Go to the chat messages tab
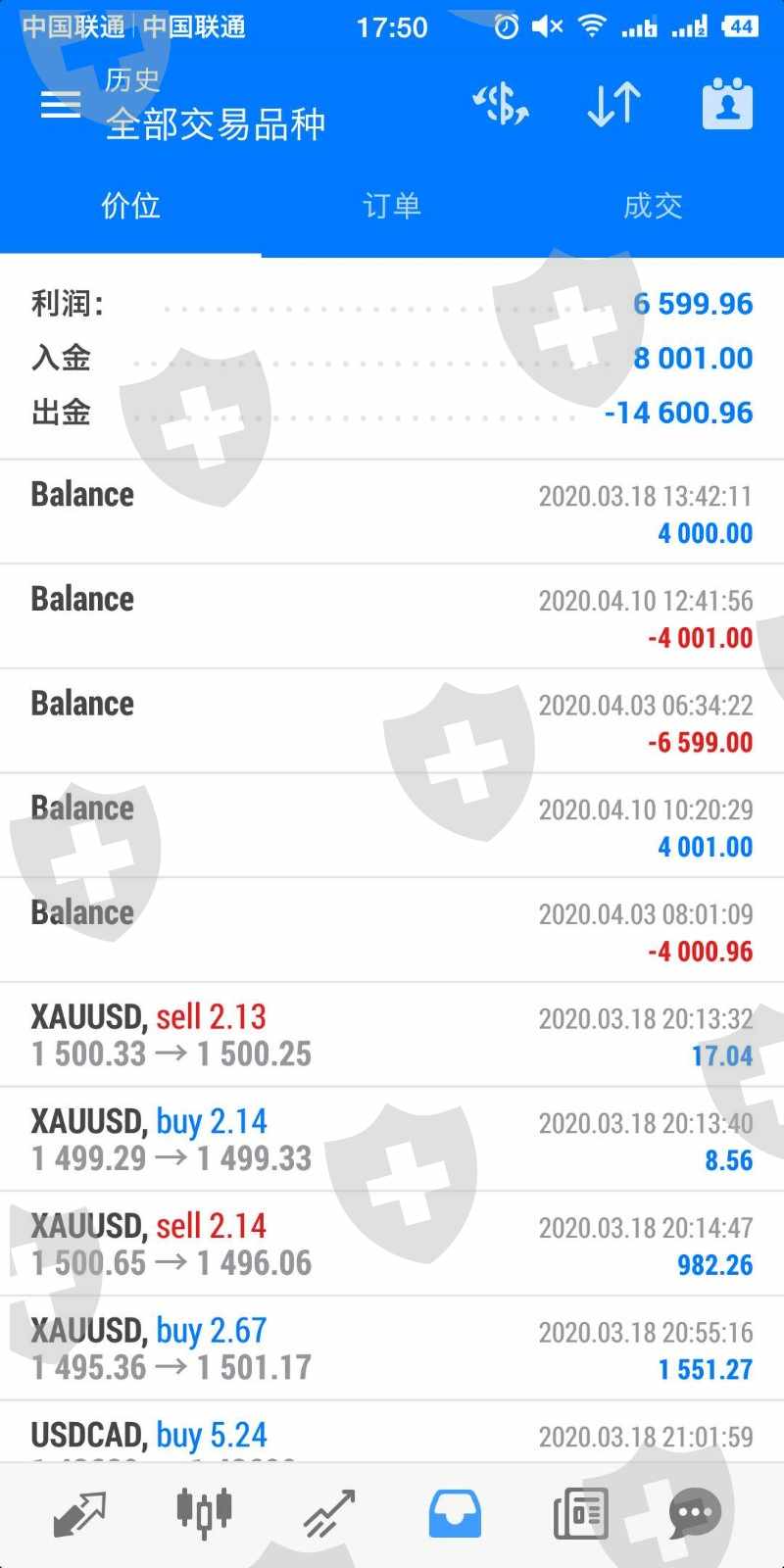Image resolution: width=784 pixels, height=1568 pixels. (696, 1514)
